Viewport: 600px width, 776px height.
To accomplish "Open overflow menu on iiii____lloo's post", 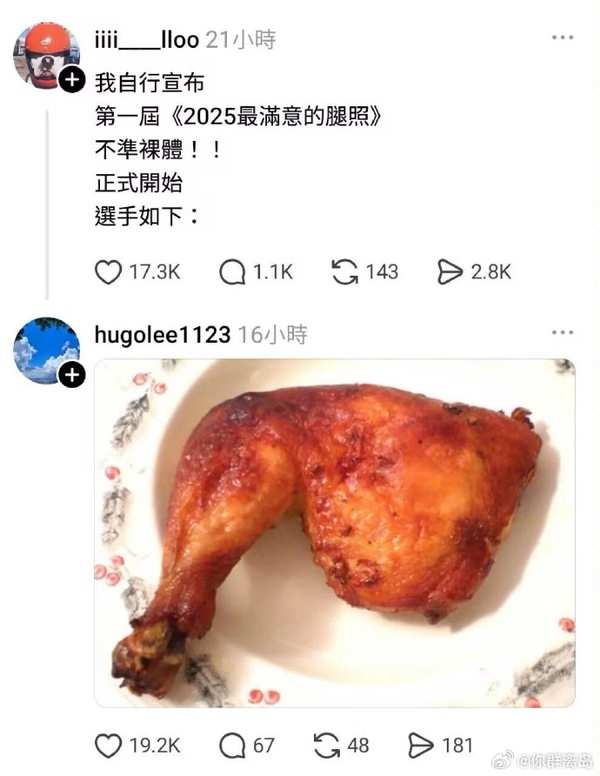I will [563, 39].
